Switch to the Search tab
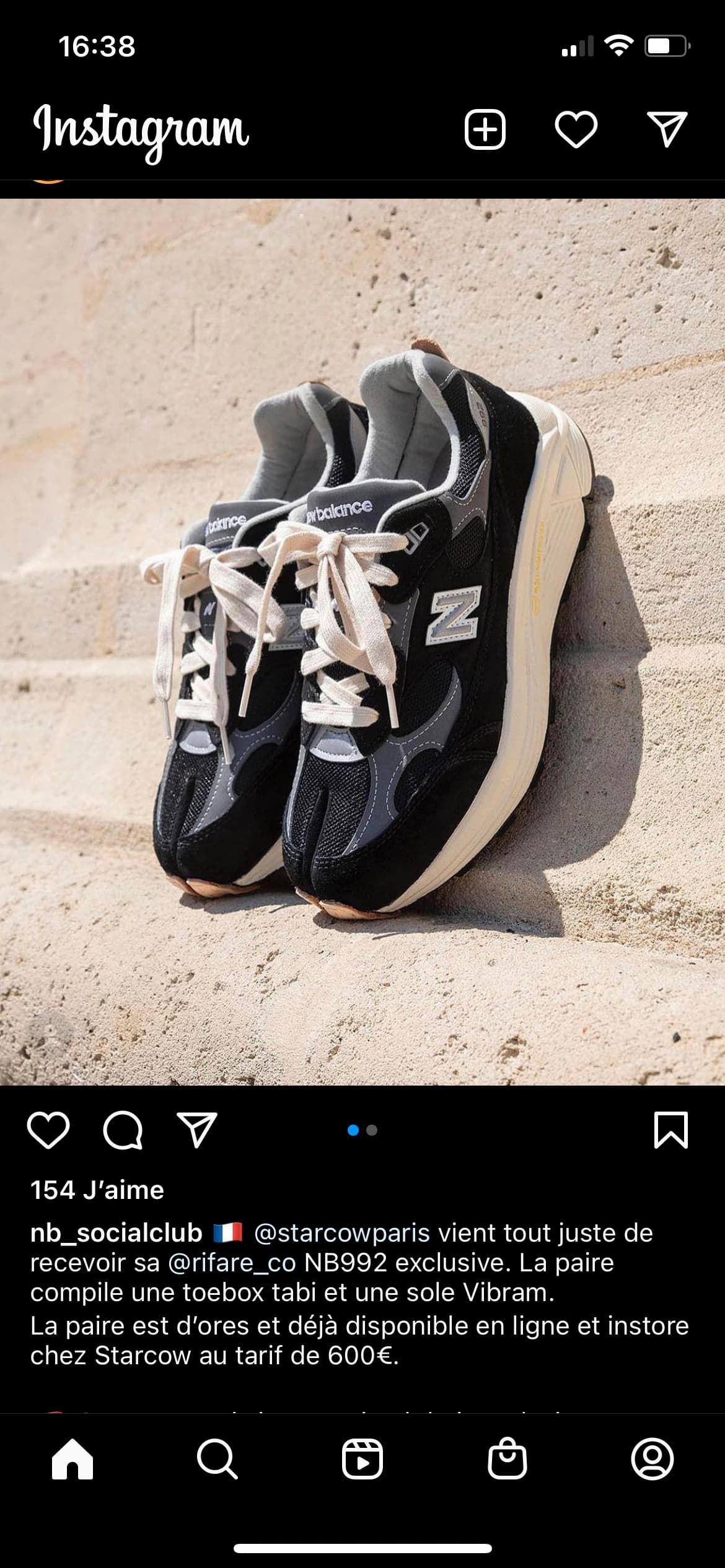 217,1459
